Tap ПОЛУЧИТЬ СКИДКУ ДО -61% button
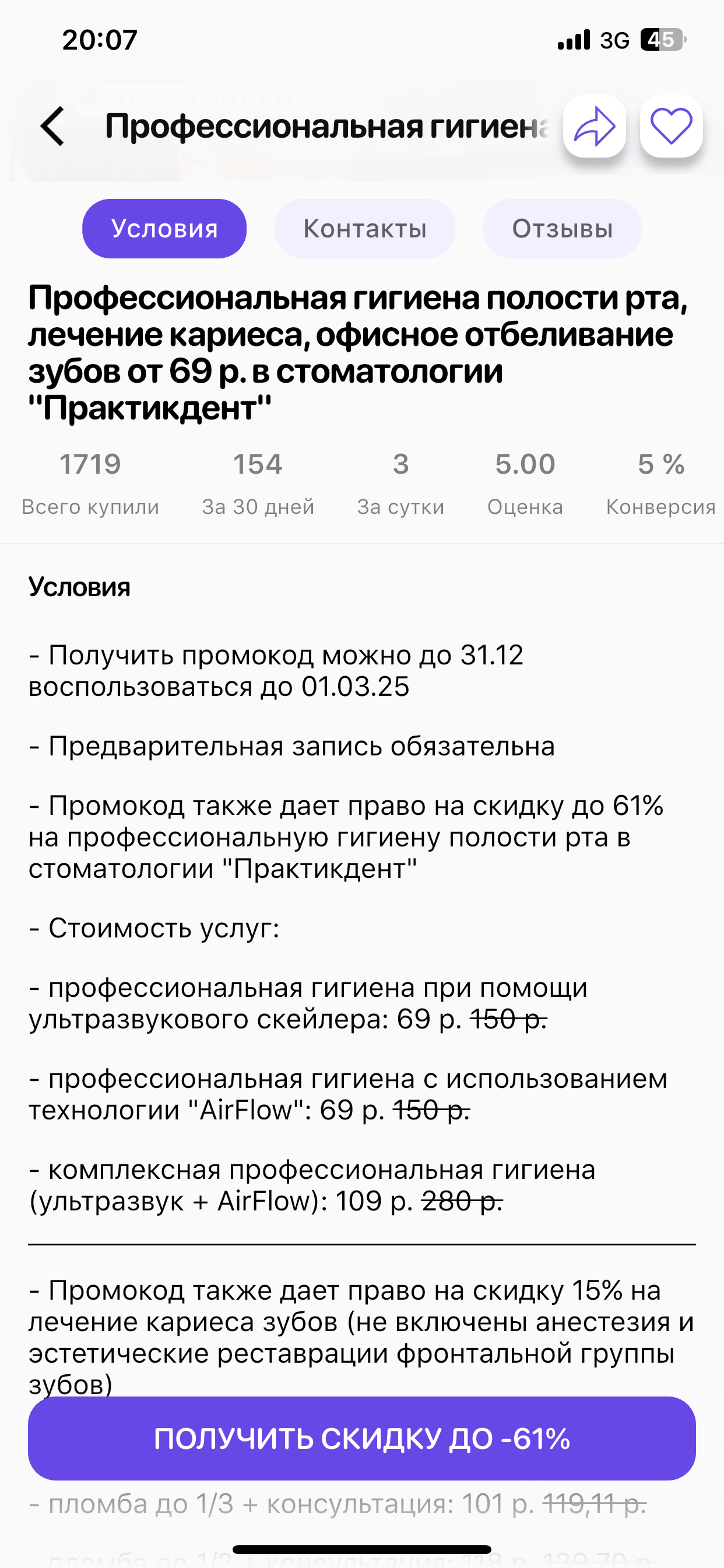The image size is (724, 1568). [x=362, y=1438]
